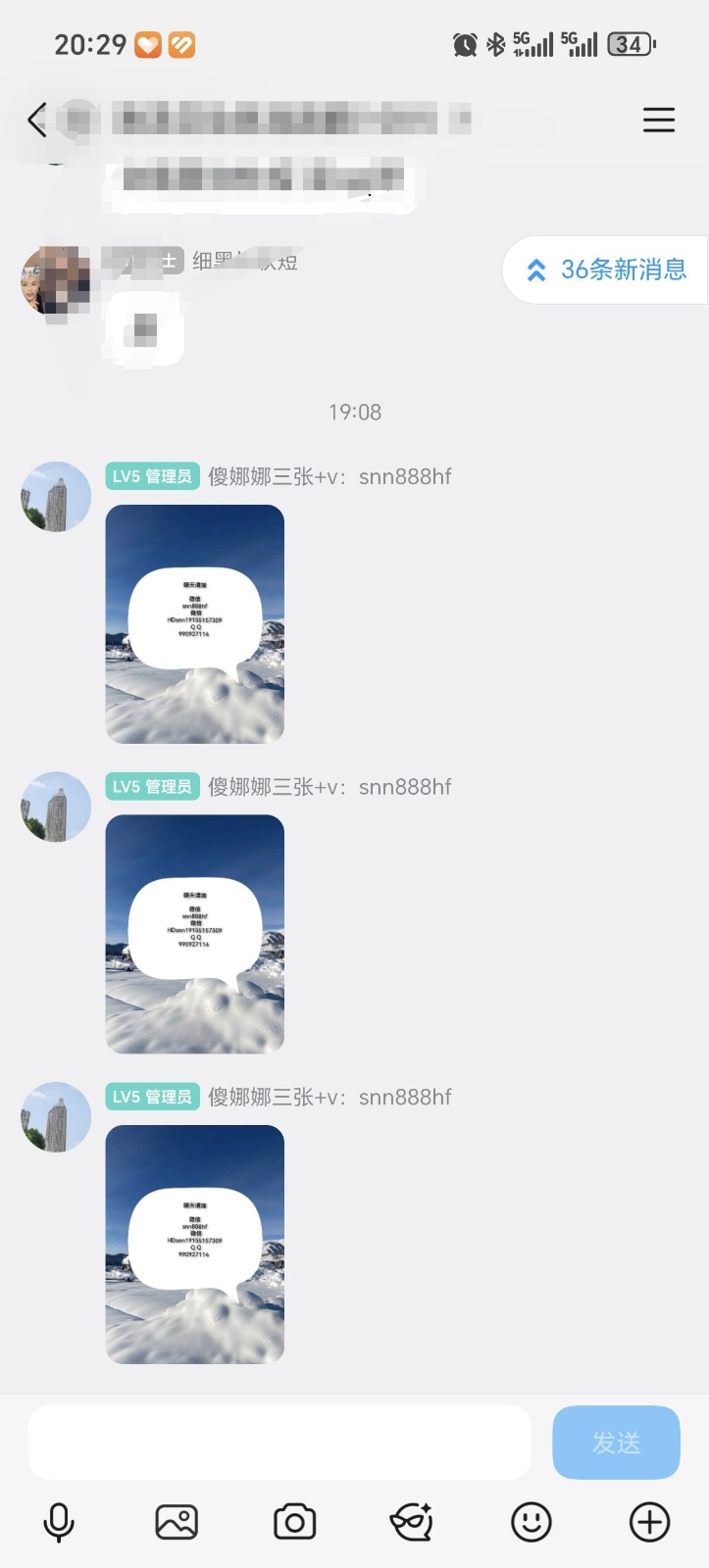Open the chat settings hamburger menu
The height and width of the screenshot is (1568, 709).
pyautogui.click(x=658, y=120)
